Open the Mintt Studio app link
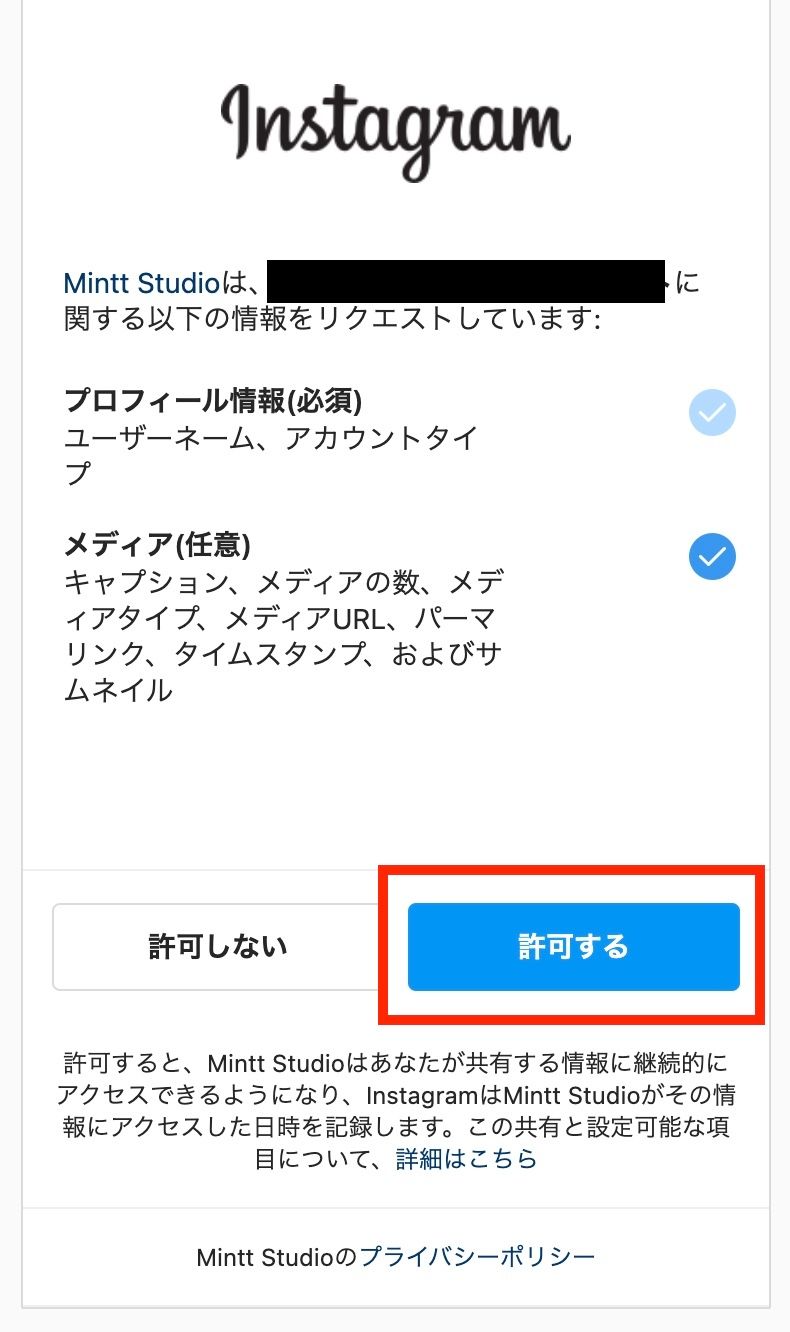This screenshot has height=1332, width=790. pos(141,283)
